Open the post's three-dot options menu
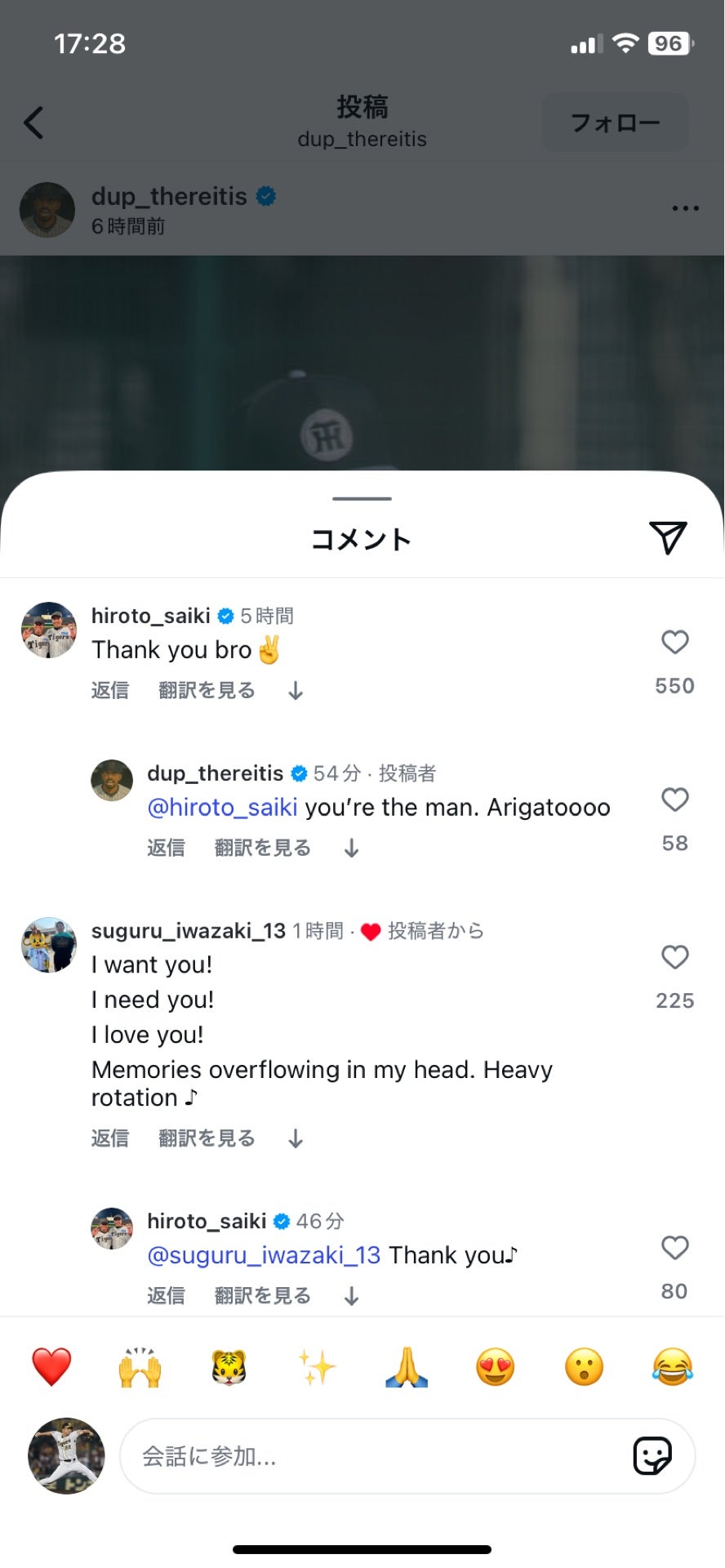Viewport: 725px width, 1568px height. [685, 208]
